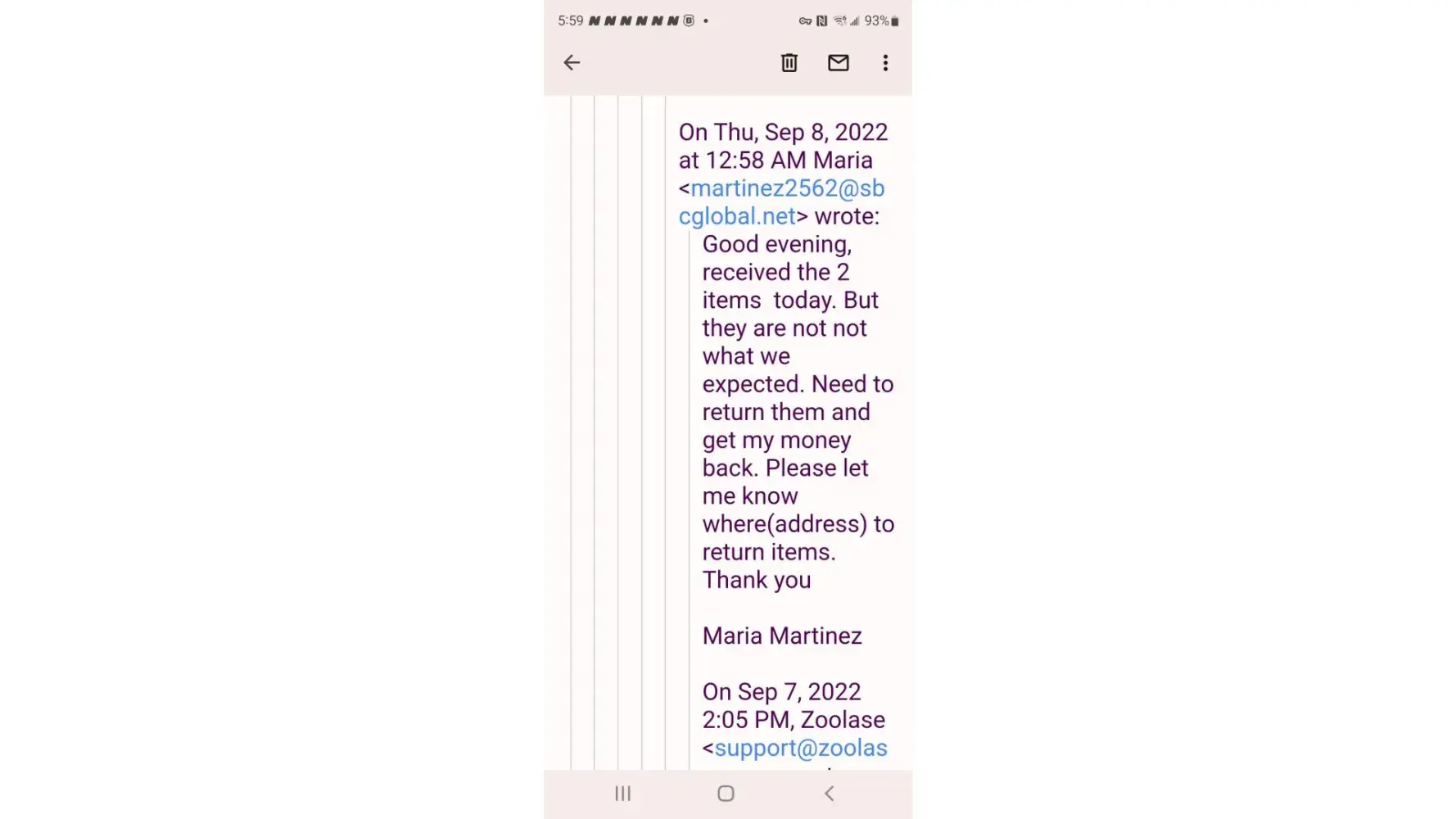1456x819 pixels.
Task: Tap the system home button
Action: 726,793
